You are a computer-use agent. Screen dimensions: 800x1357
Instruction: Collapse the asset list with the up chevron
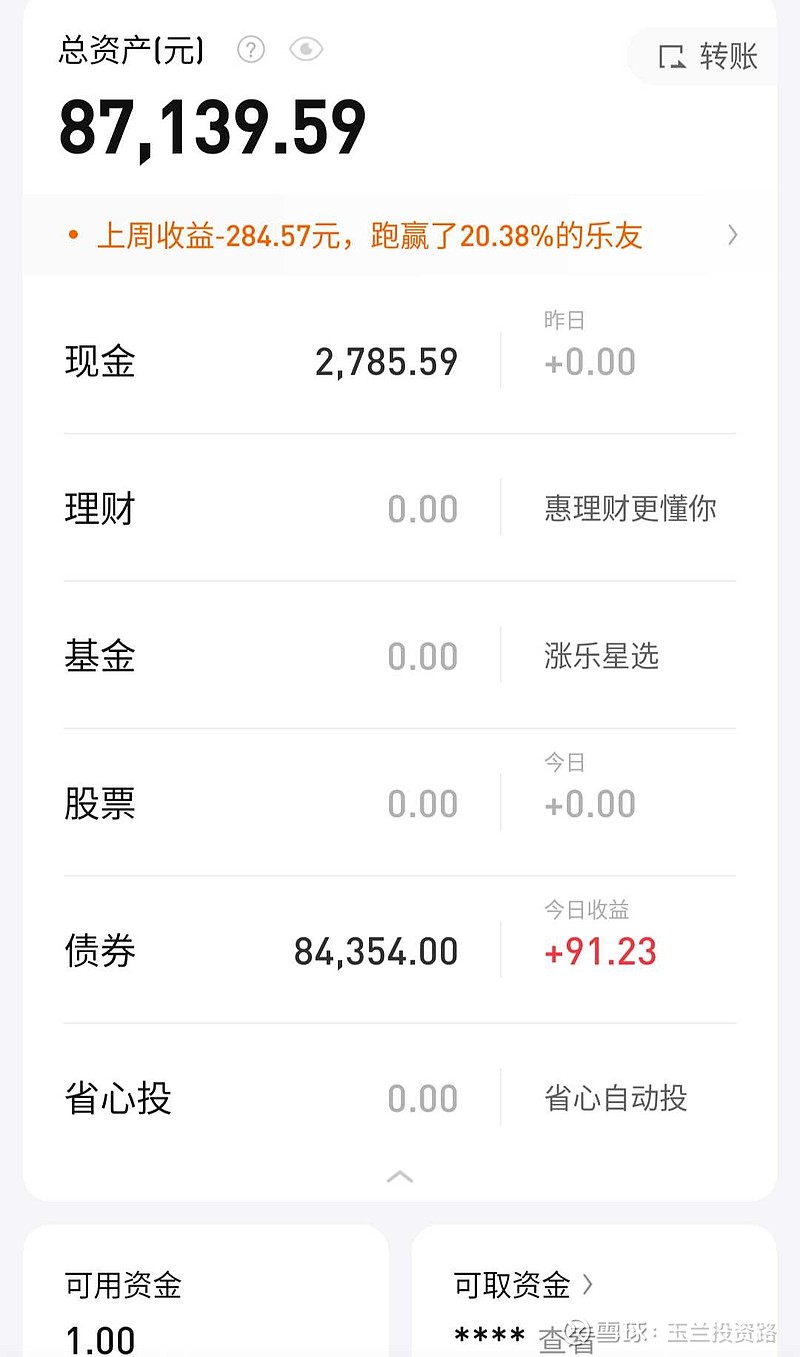tap(400, 1176)
